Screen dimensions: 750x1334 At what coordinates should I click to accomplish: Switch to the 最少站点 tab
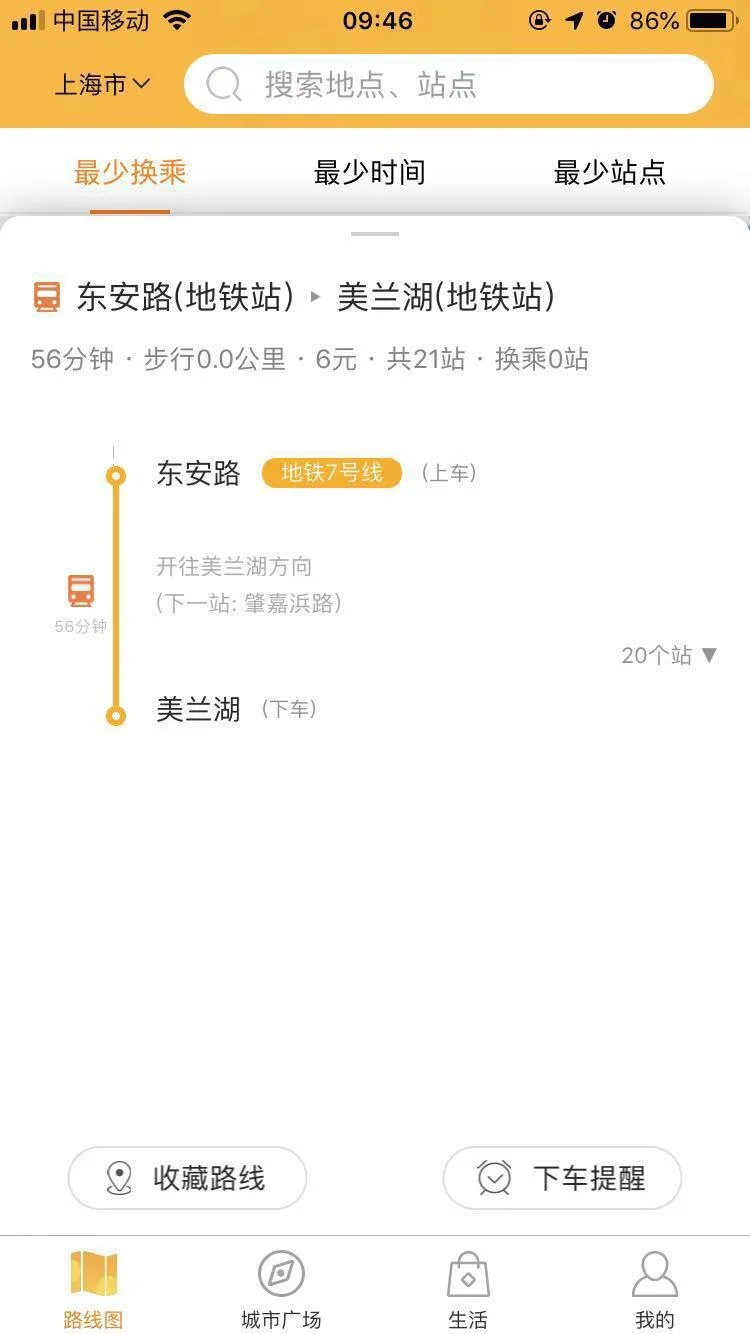[610, 172]
